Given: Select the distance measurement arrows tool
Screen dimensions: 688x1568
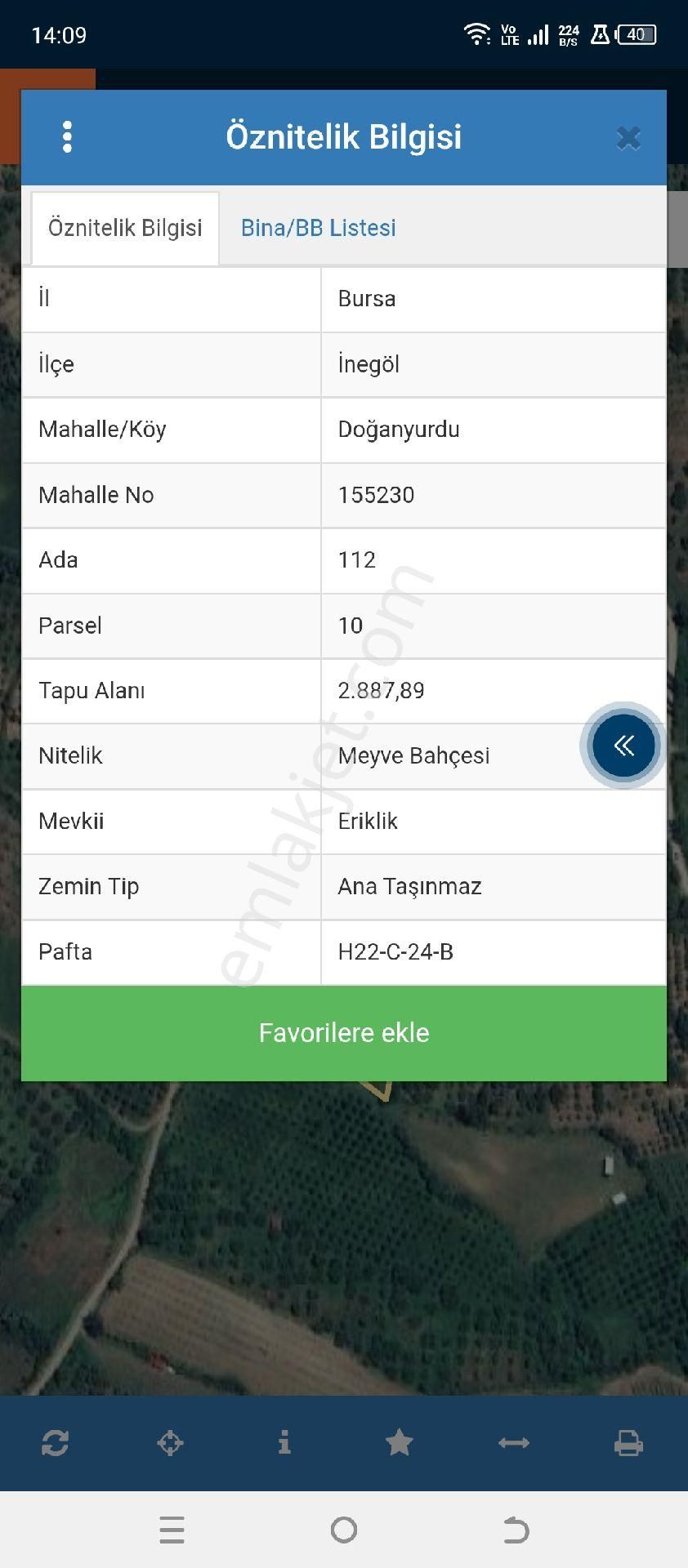Looking at the screenshot, I should pos(513,1443).
